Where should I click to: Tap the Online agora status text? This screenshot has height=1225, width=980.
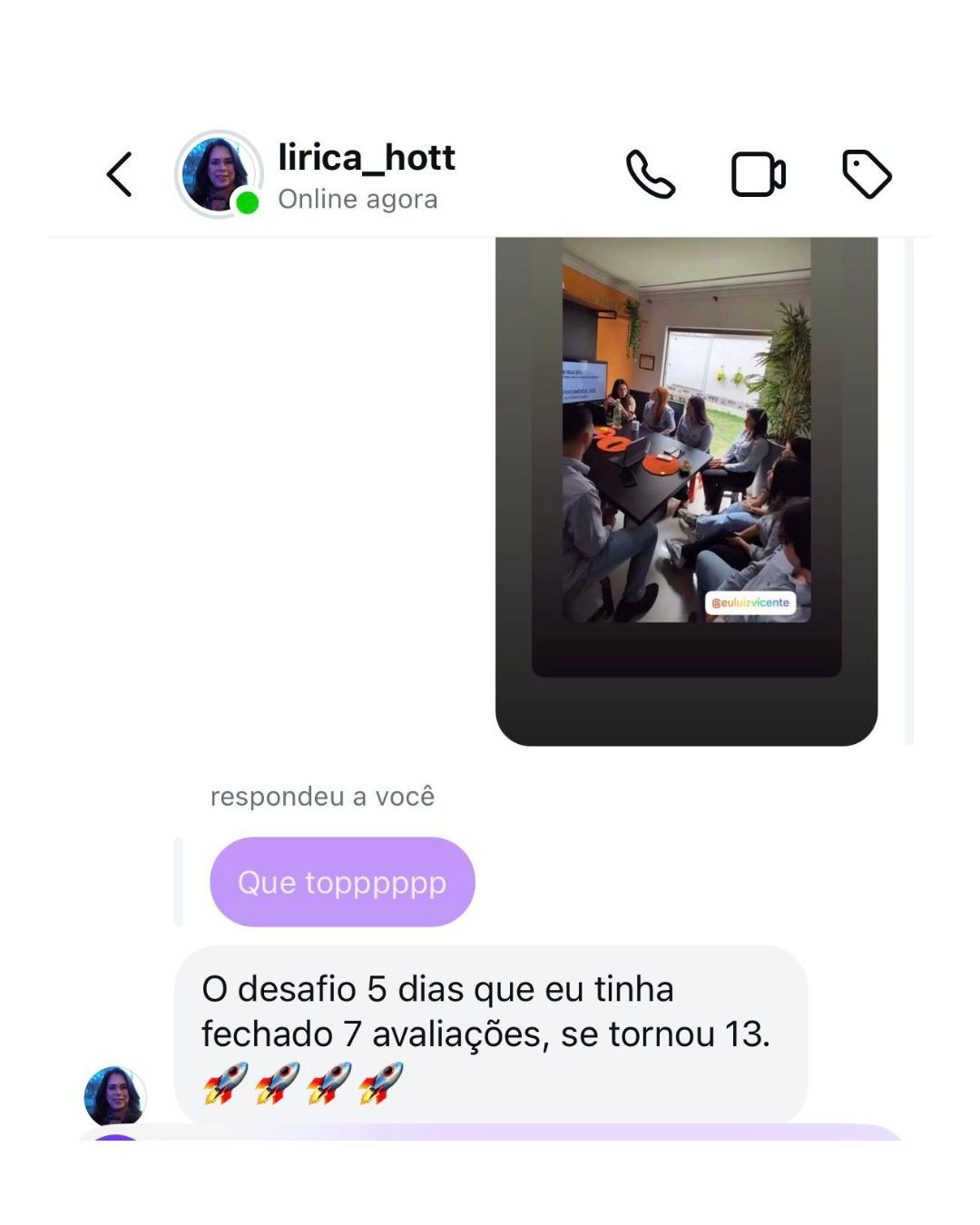coord(358,199)
